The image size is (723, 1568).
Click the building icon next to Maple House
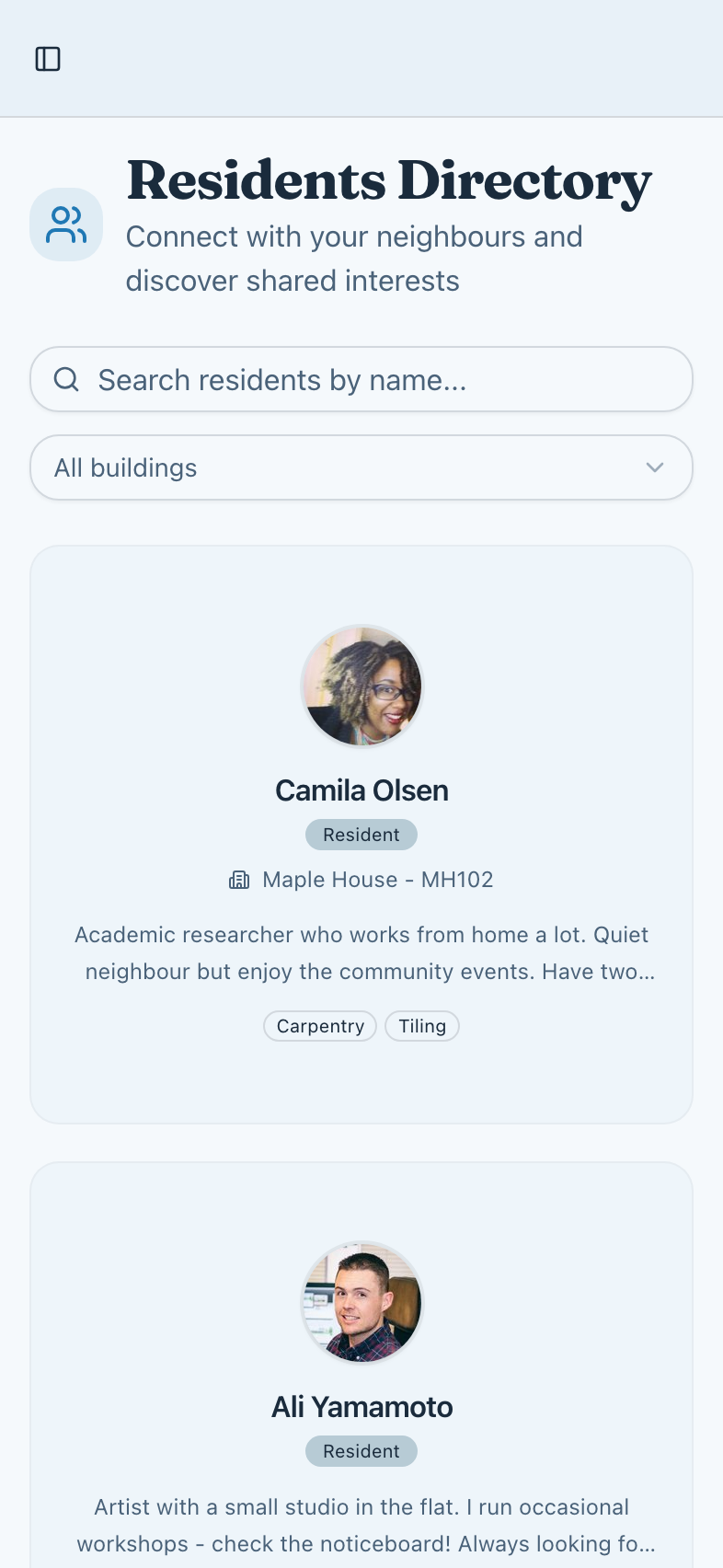click(x=238, y=880)
